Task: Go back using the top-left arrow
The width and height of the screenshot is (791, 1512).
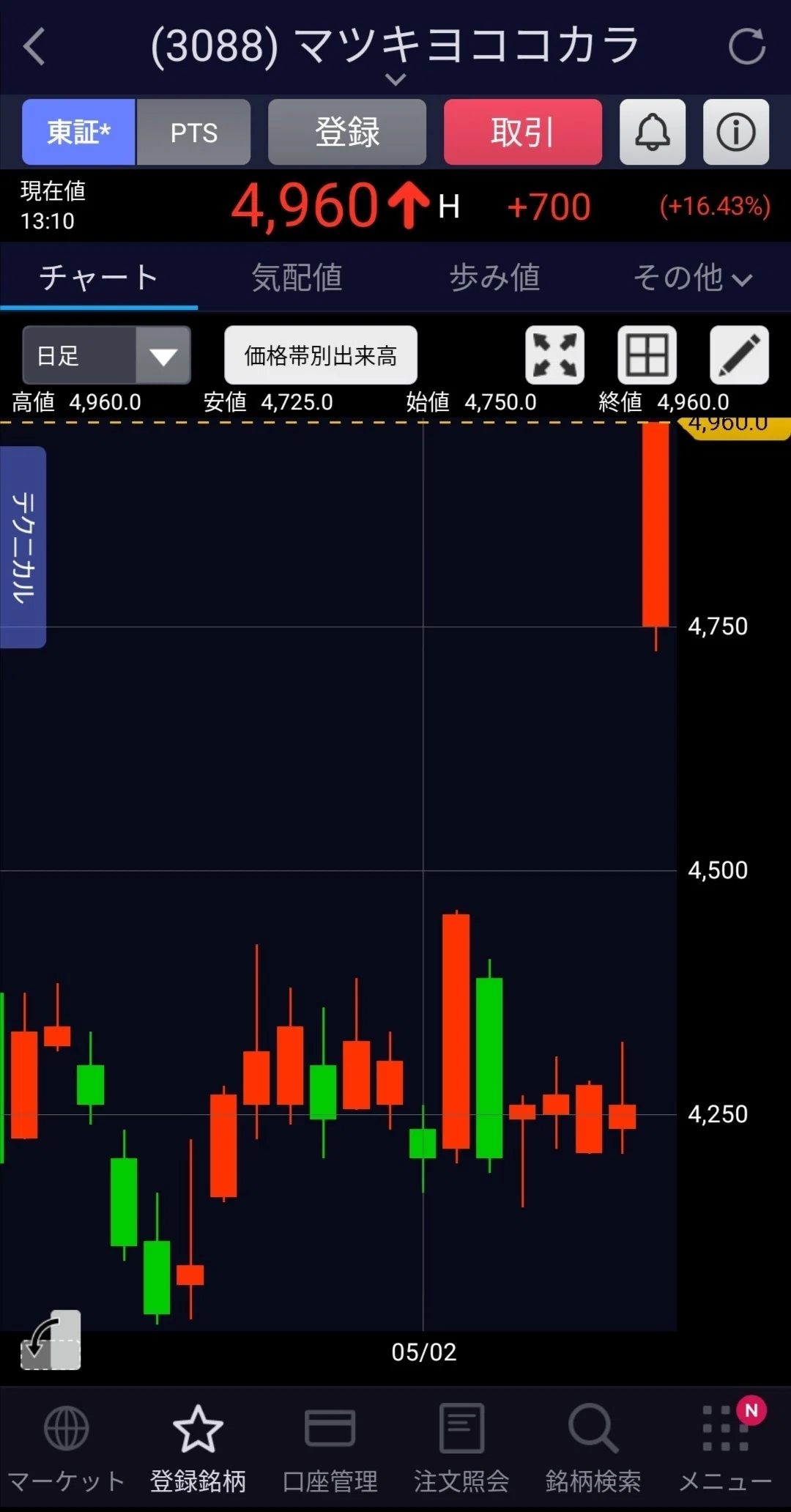Action: [34, 47]
